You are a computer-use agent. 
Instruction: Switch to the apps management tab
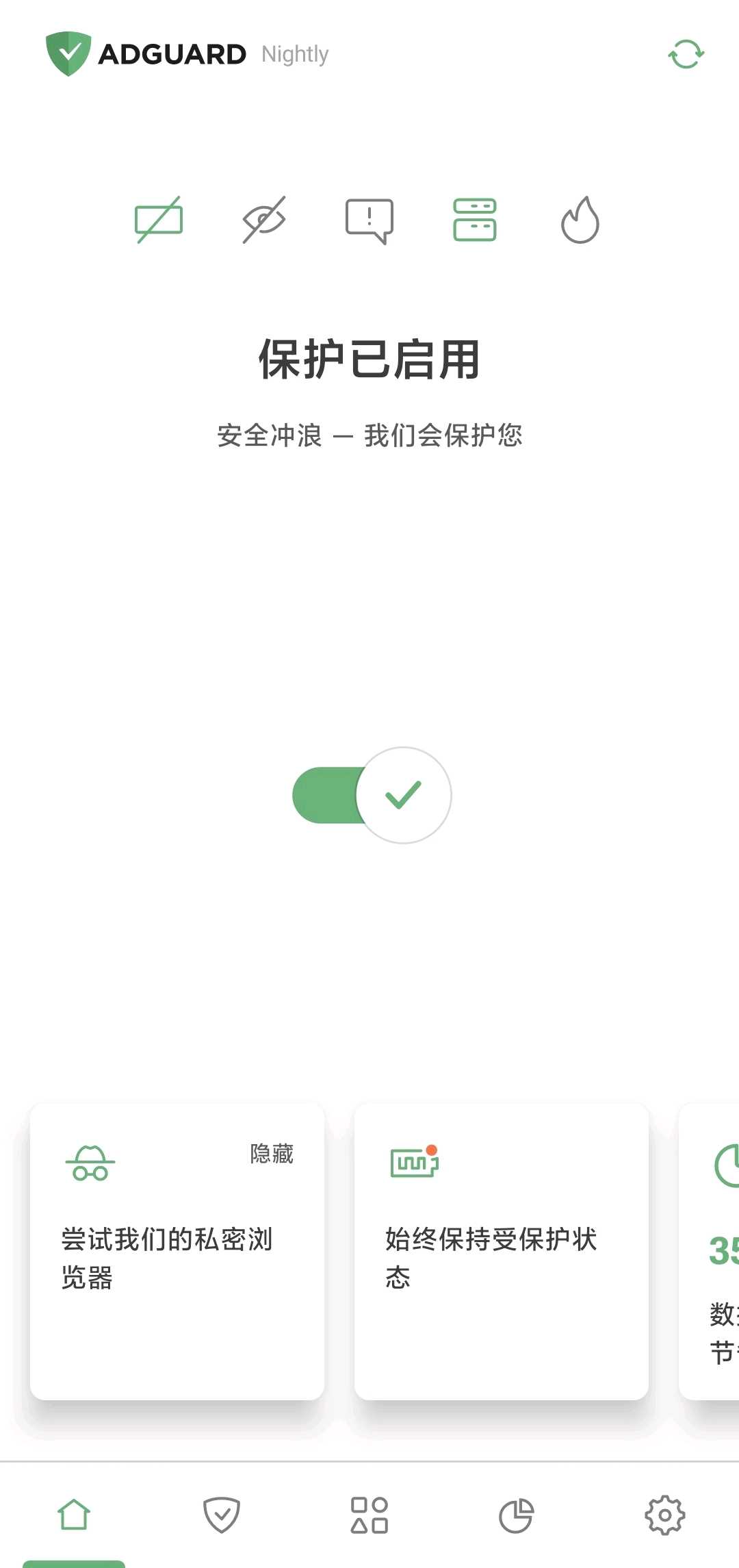click(x=369, y=1515)
